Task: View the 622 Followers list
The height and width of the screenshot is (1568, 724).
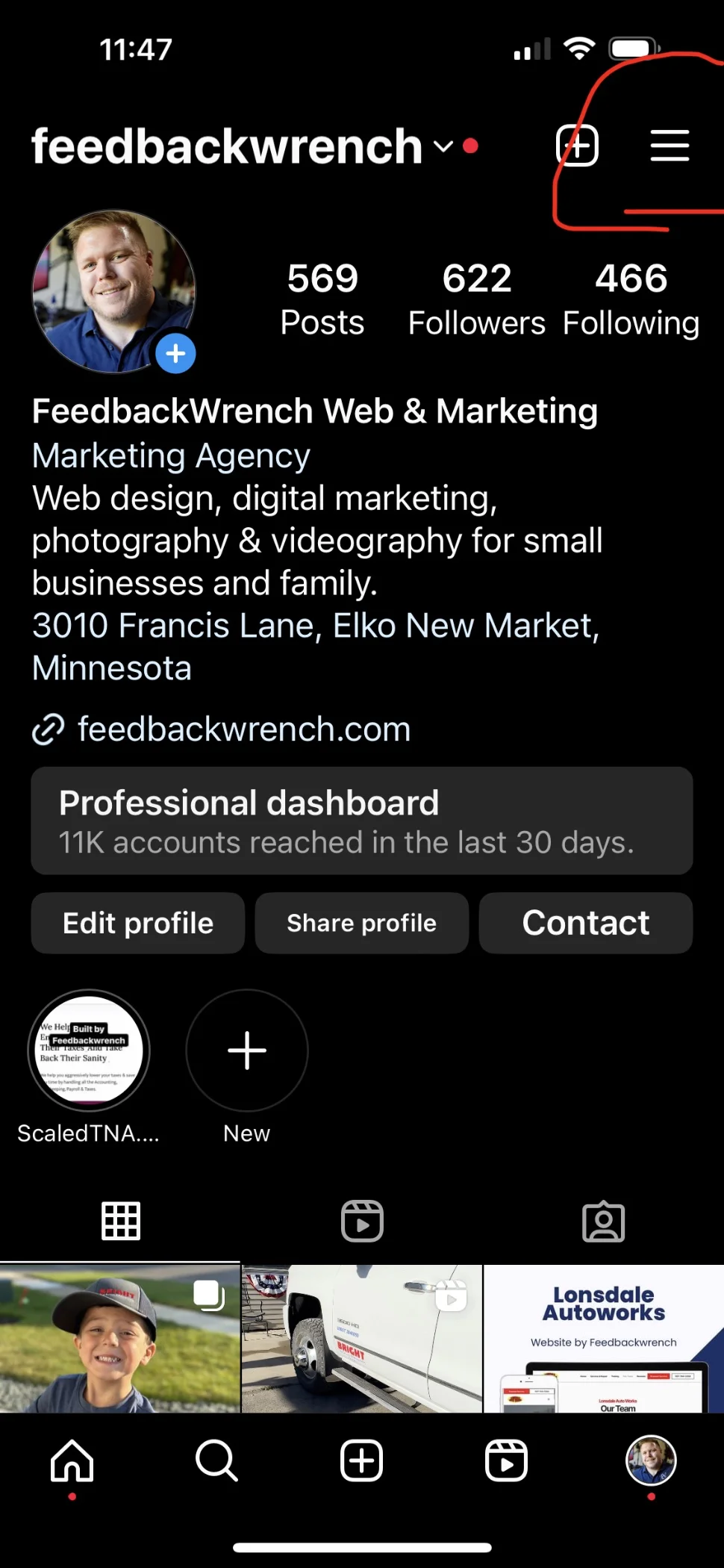Action: (x=477, y=299)
